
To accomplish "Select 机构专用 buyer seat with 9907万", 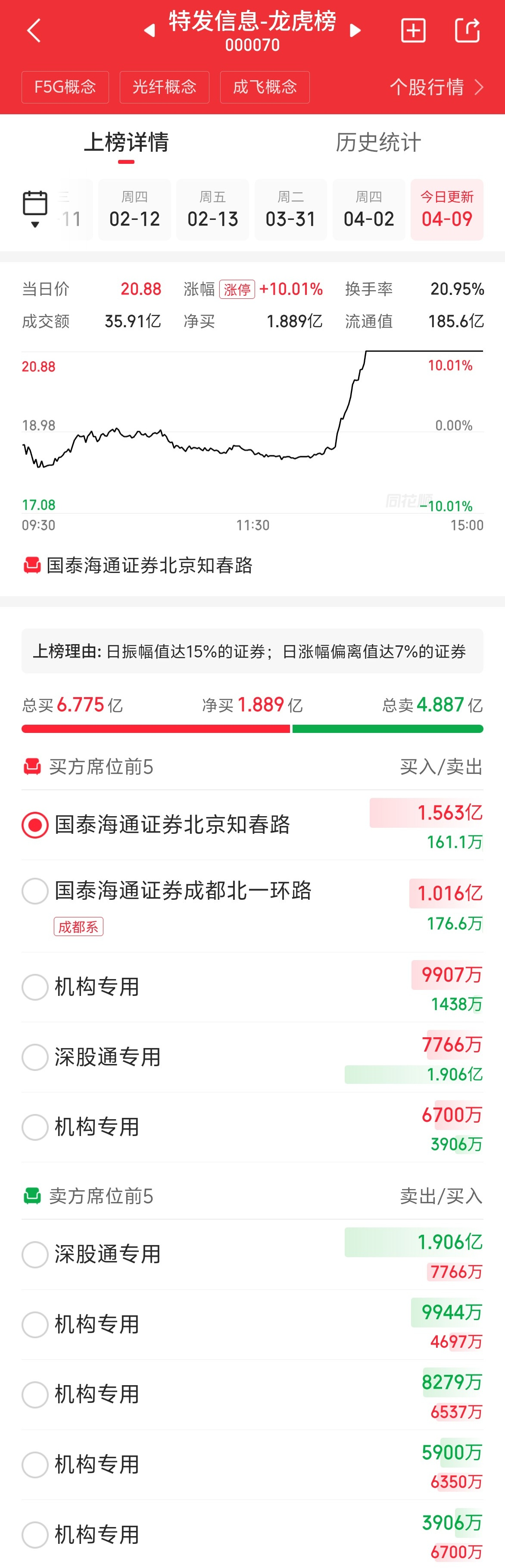I will (x=35, y=987).
